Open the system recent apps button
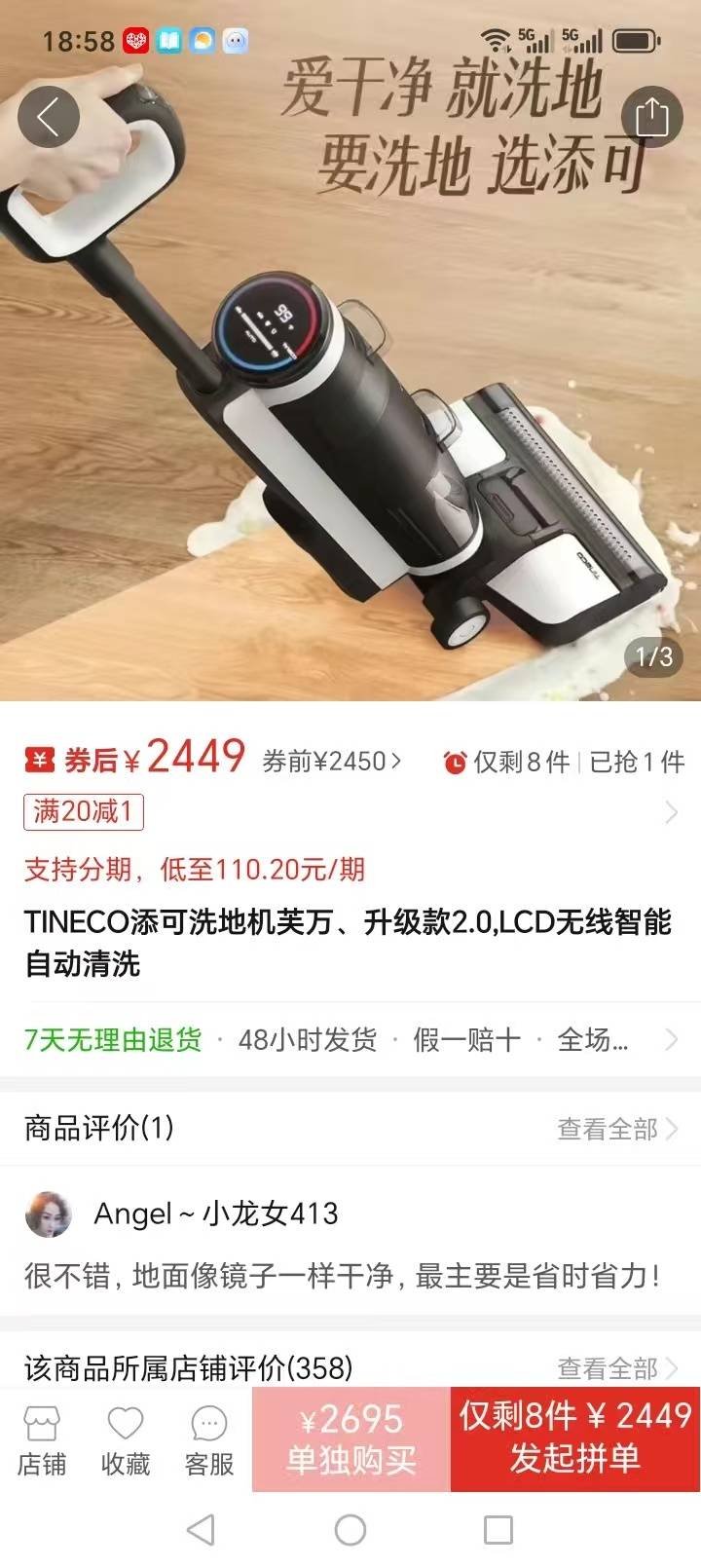The image size is (701, 1568). click(x=498, y=1530)
